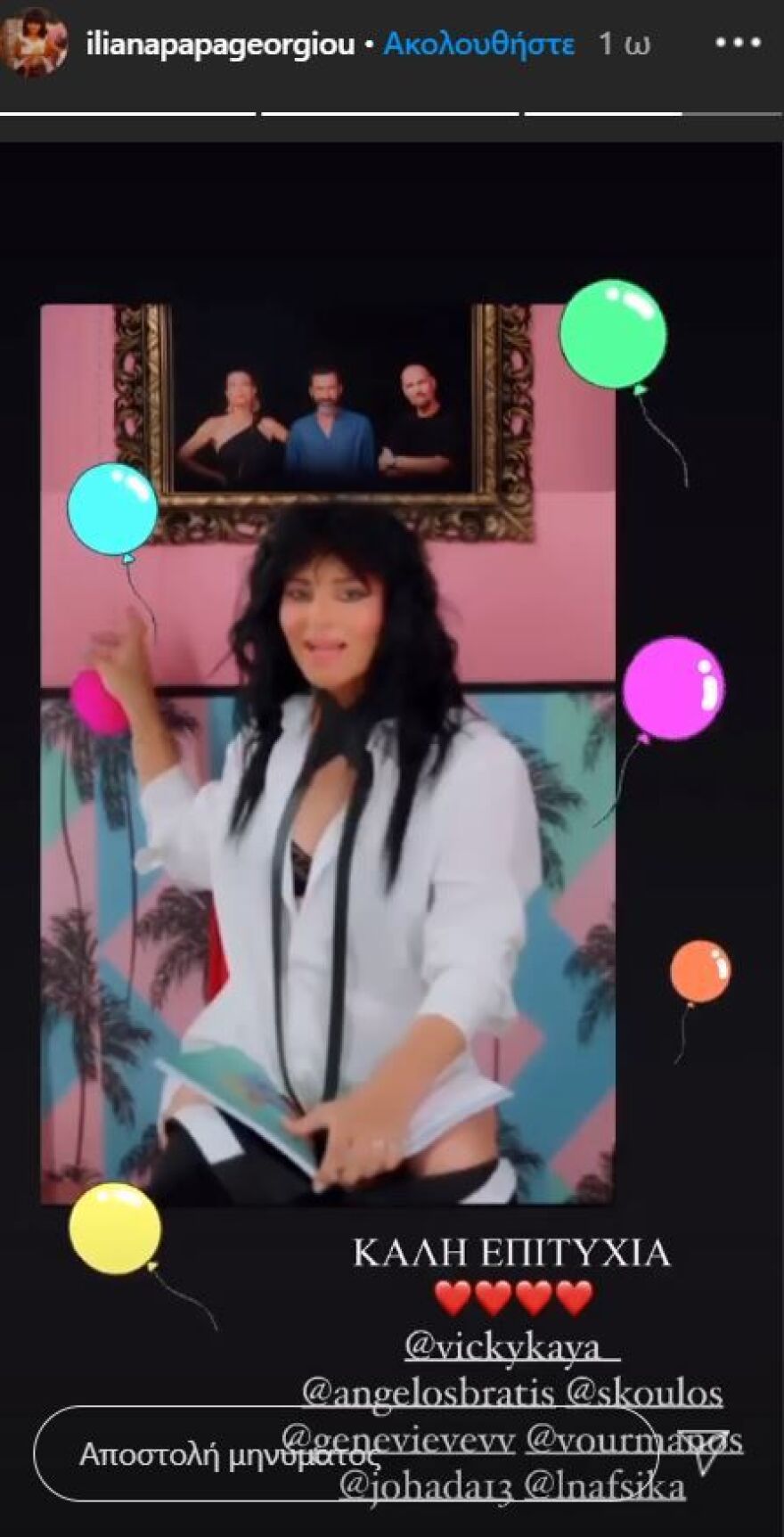Viewport: 784px width, 1537px height.
Task: Open the @angelosbratis mention
Action: (428, 1392)
